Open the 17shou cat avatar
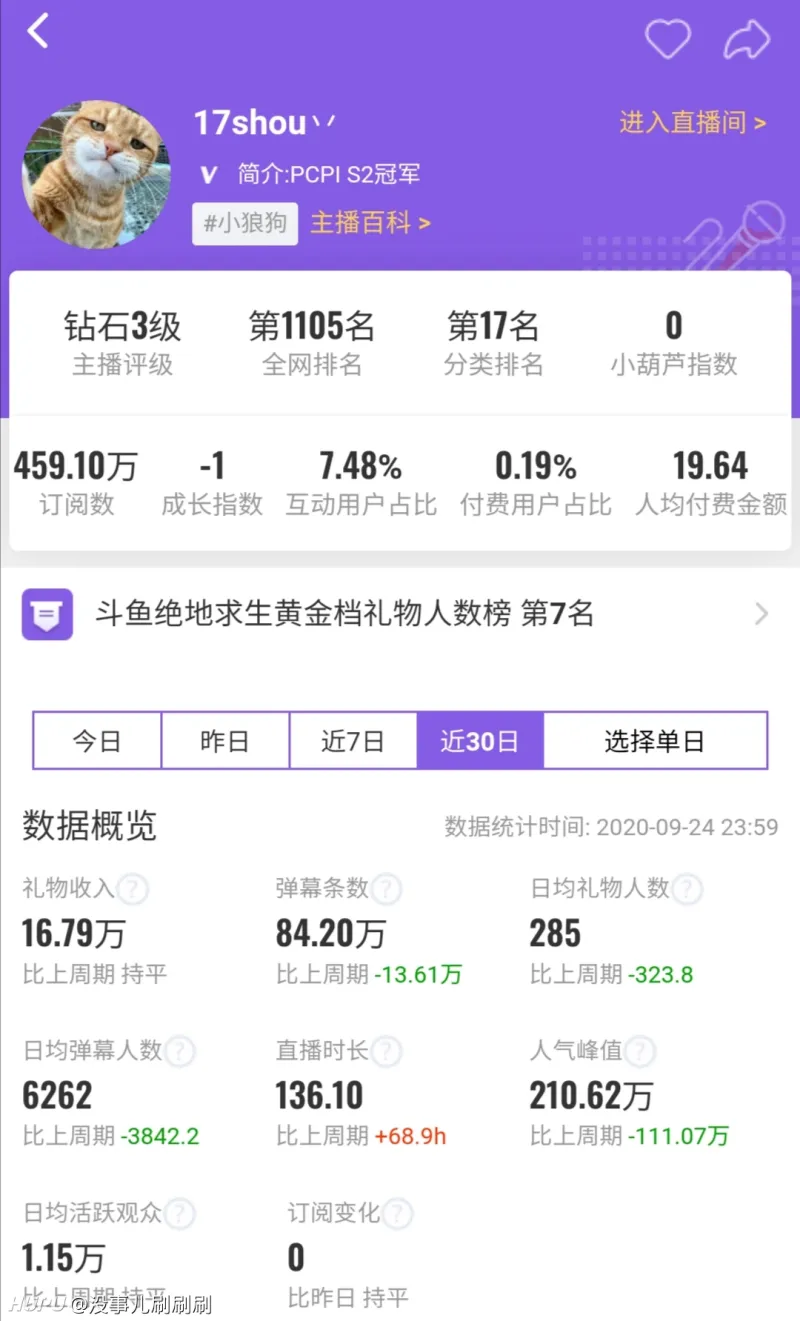Viewport: 800px width, 1321px height. 96,174
